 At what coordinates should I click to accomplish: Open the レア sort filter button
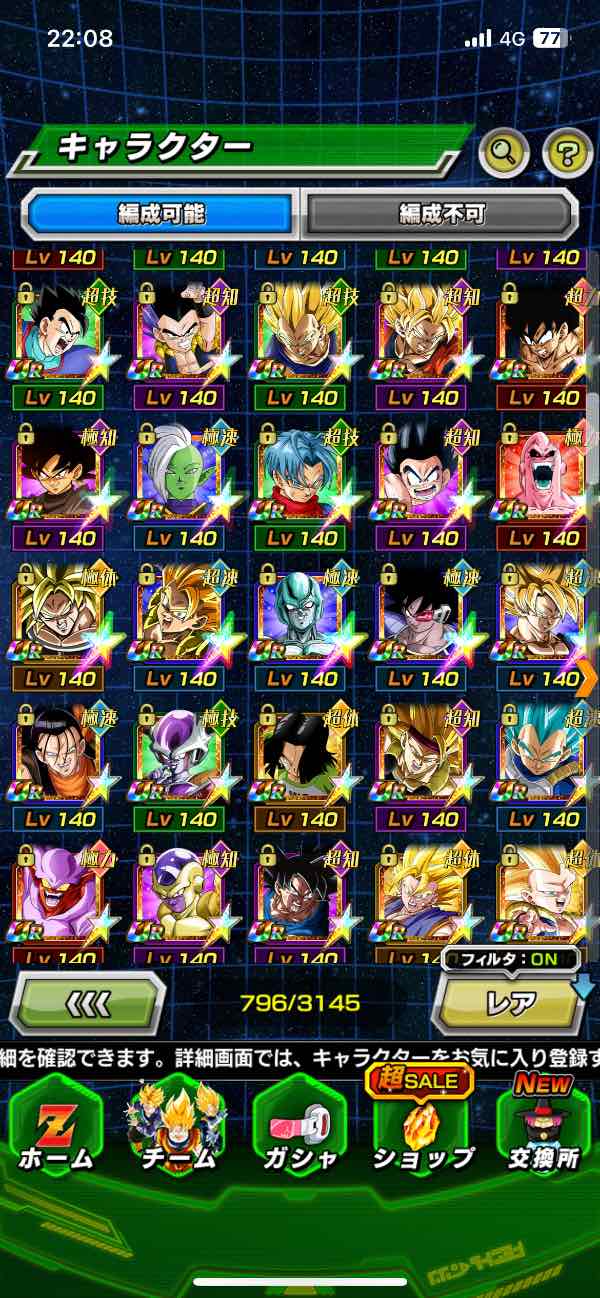tap(509, 1002)
